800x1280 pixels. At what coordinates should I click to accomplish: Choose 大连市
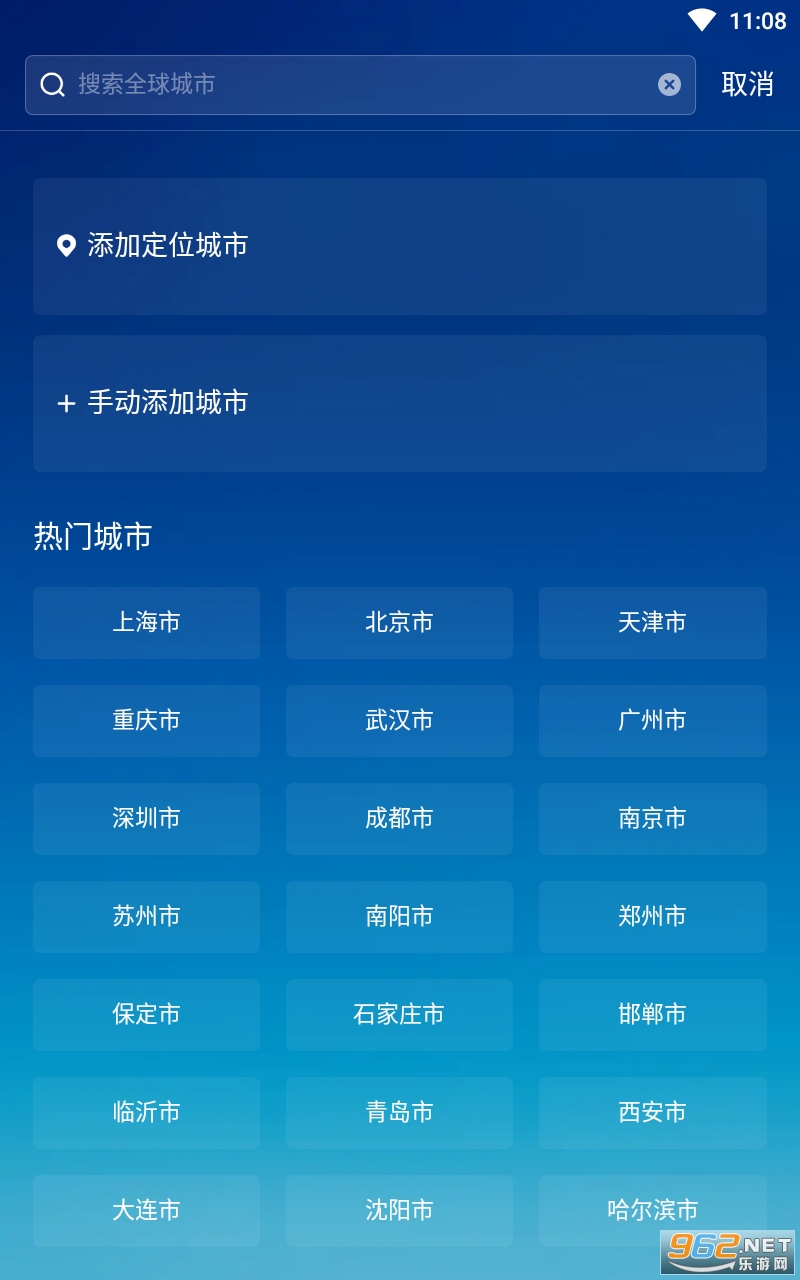(146, 1210)
